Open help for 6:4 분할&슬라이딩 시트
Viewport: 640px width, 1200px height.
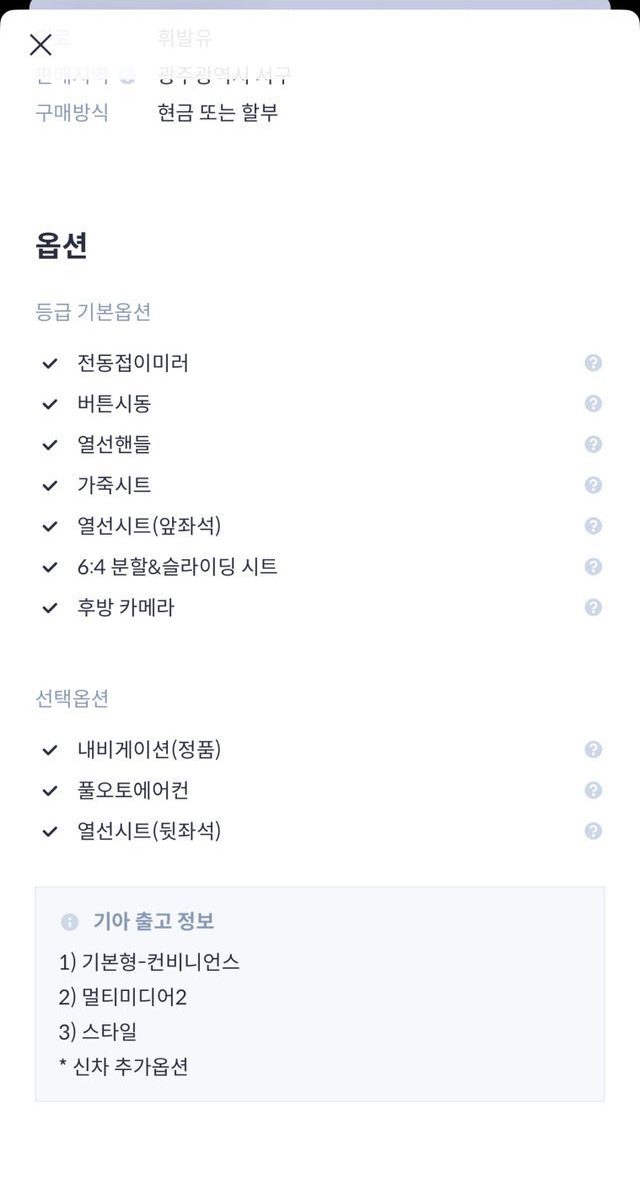pyautogui.click(x=593, y=567)
